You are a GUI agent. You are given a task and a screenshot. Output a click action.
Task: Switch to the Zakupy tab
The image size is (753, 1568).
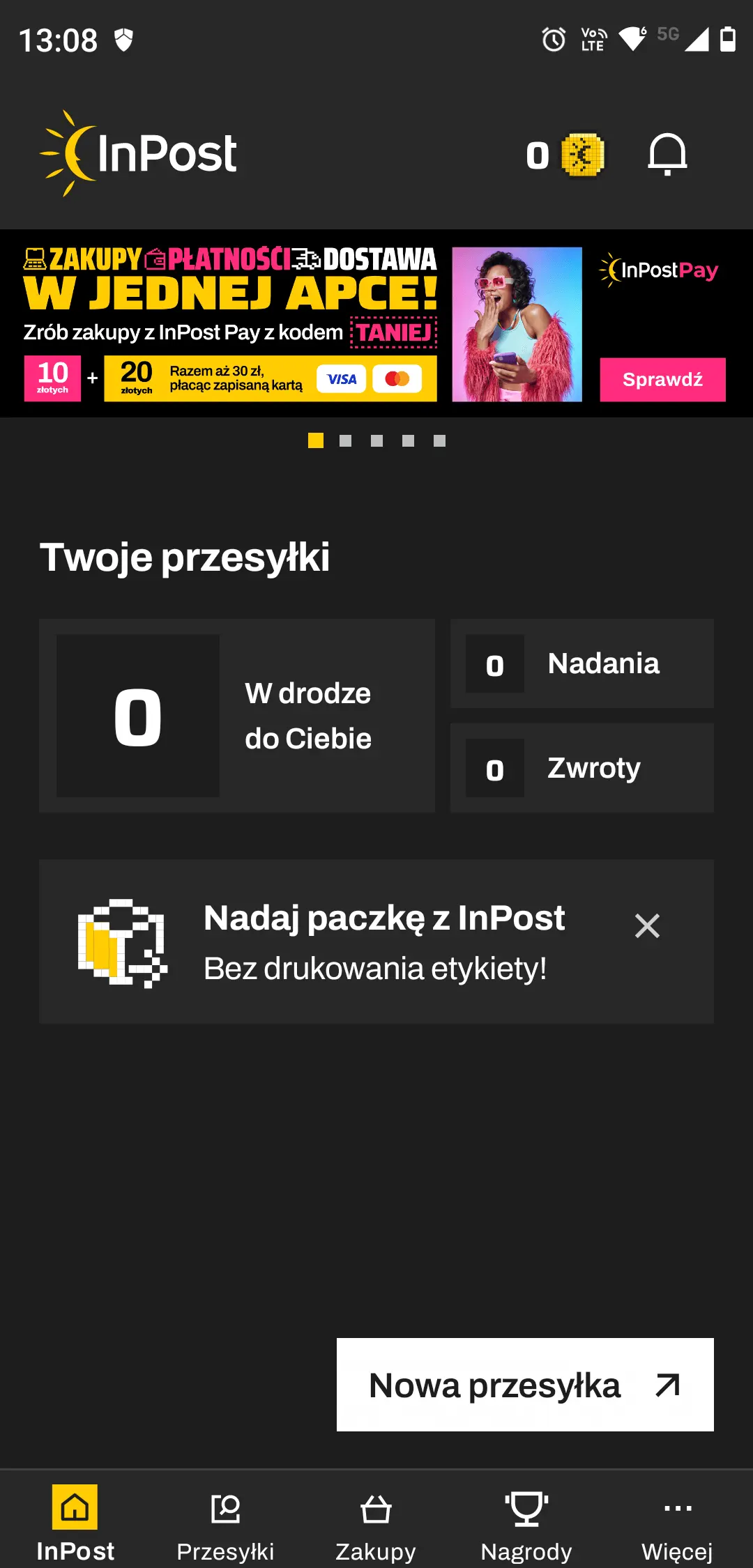point(376,1523)
